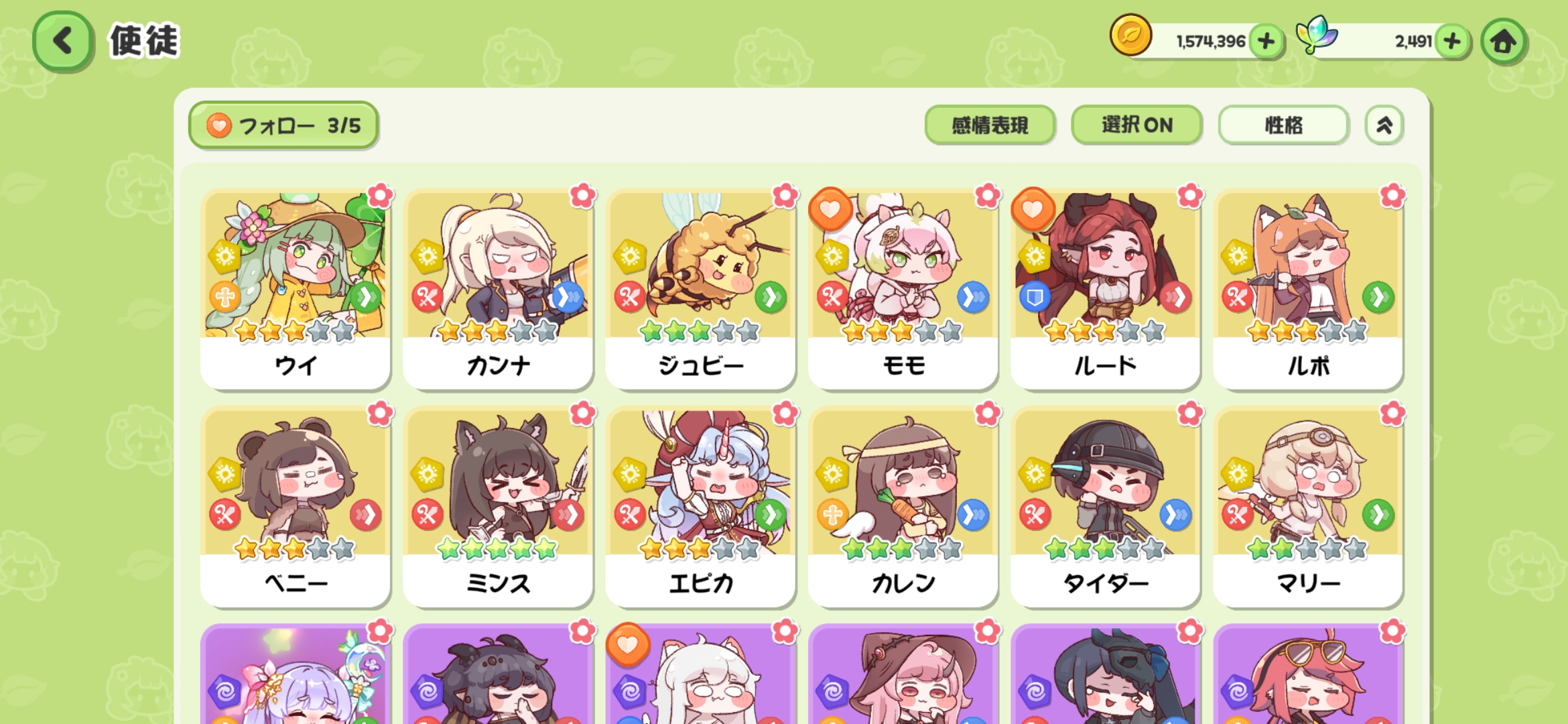Open the フォロー 3/5 filter

point(283,125)
